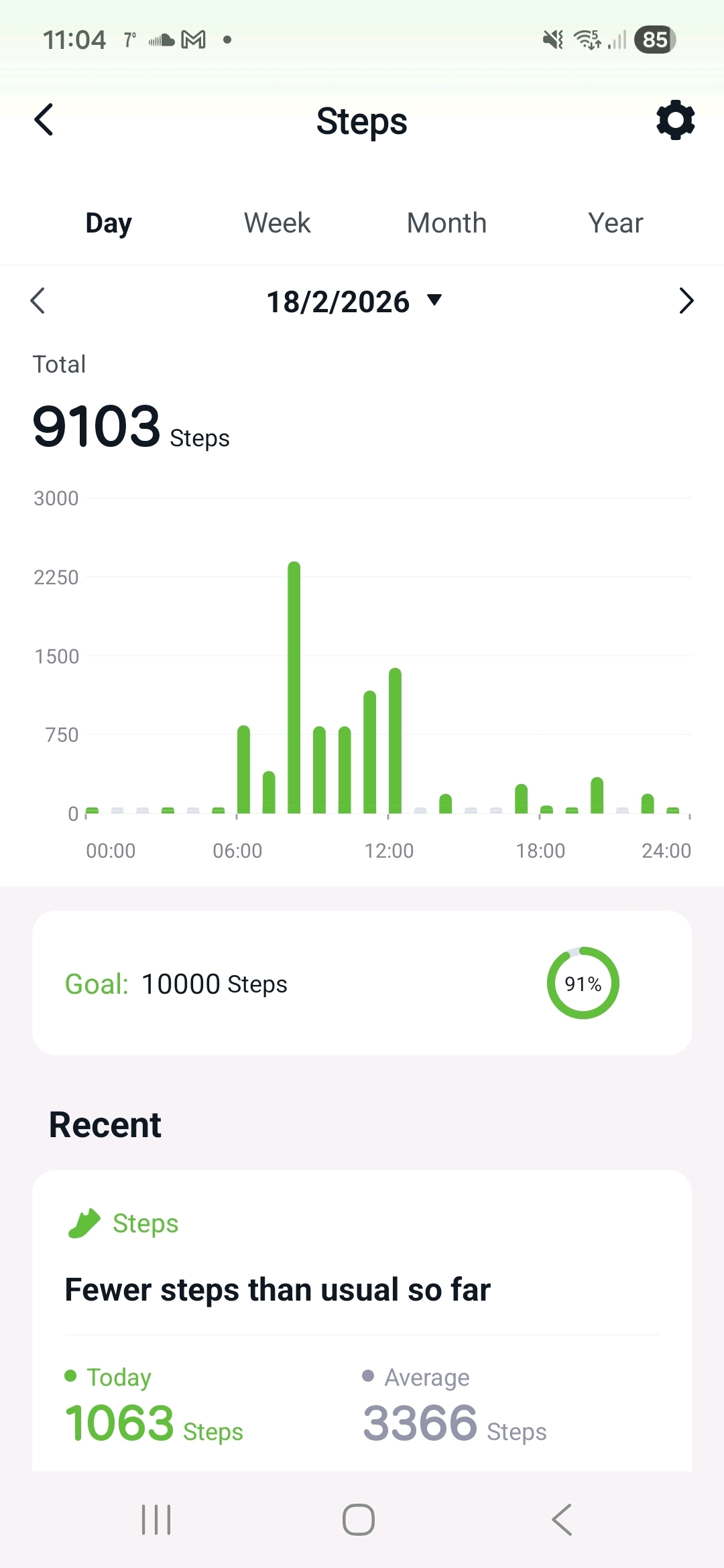Go to the next day
This screenshot has width=724, height=1568.
pos(686,301)
